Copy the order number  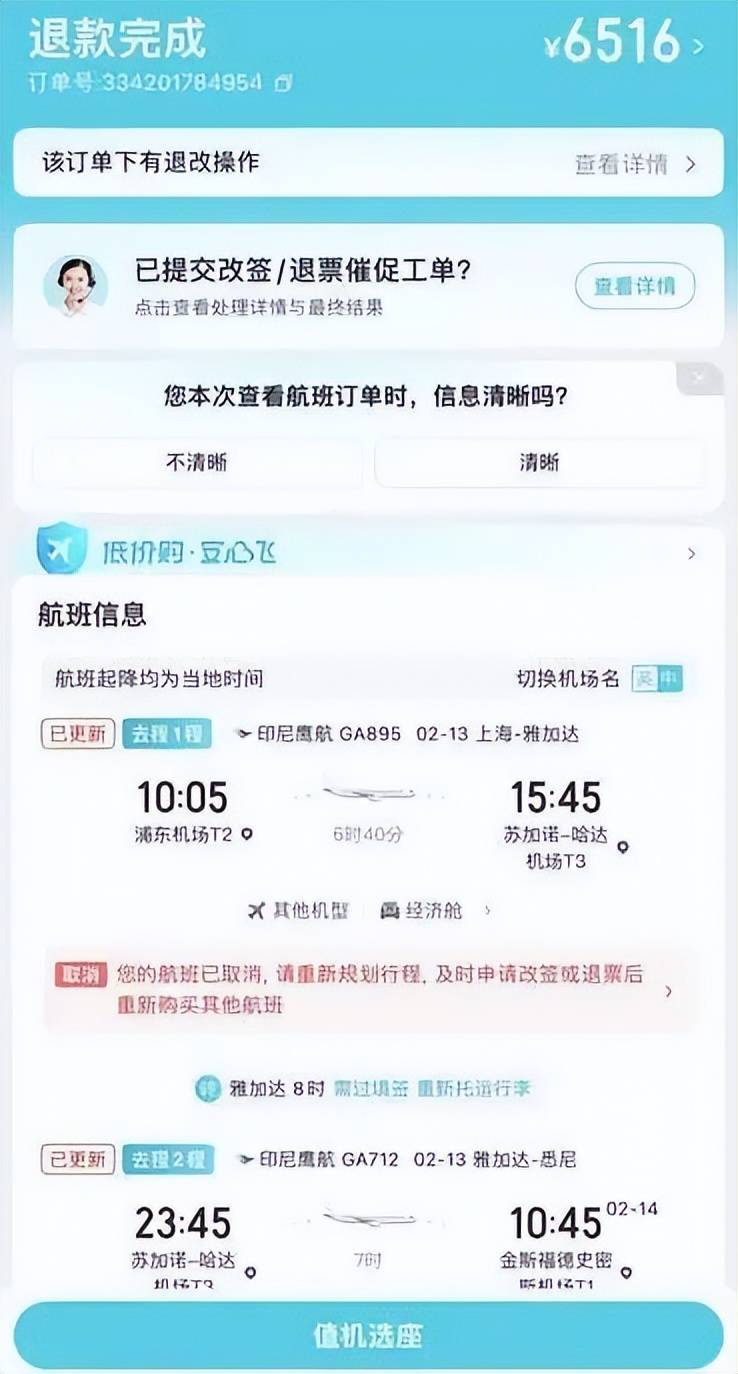(284, 83)
